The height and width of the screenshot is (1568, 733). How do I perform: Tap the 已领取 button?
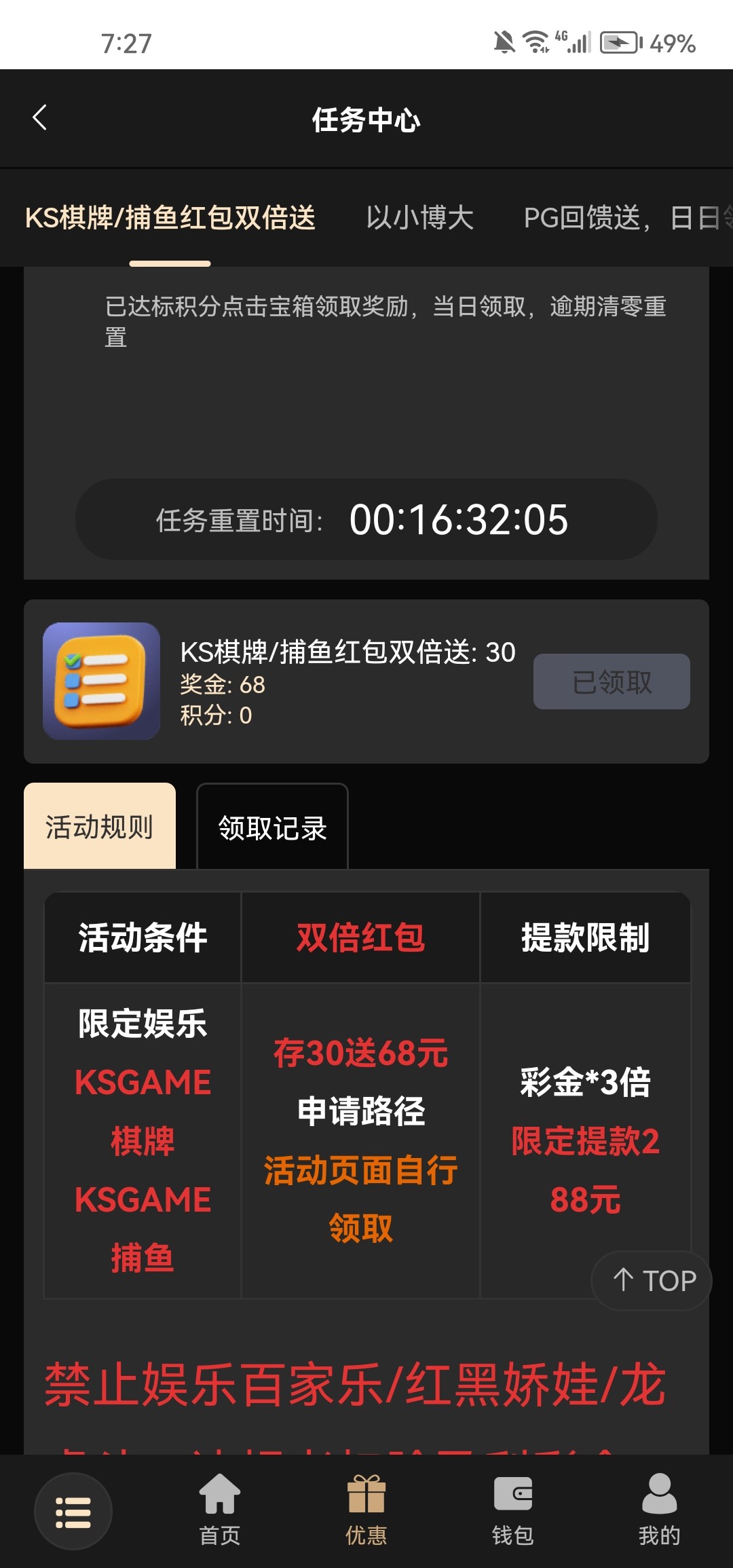(611, 682)
